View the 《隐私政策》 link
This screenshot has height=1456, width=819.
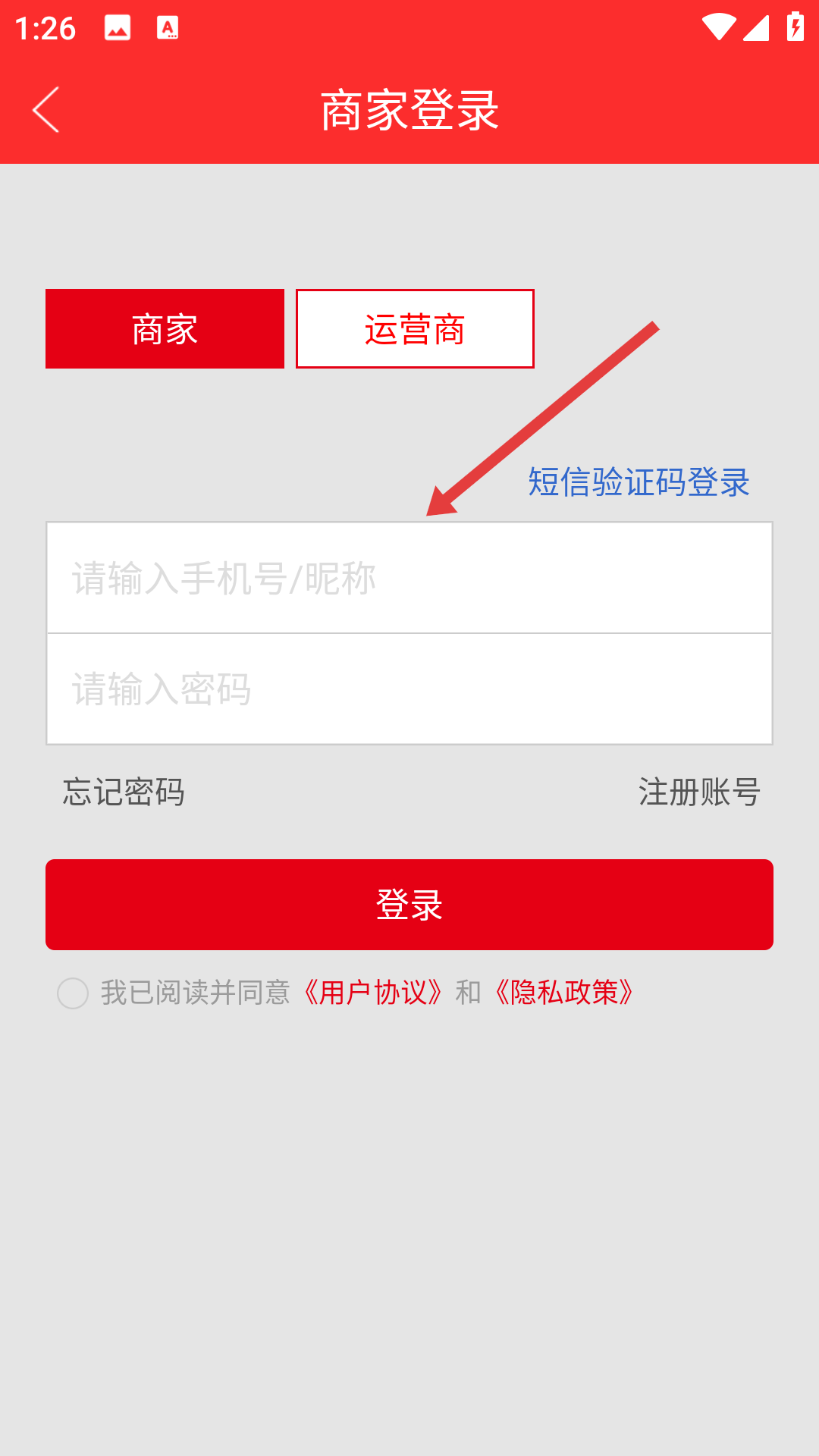564,993
